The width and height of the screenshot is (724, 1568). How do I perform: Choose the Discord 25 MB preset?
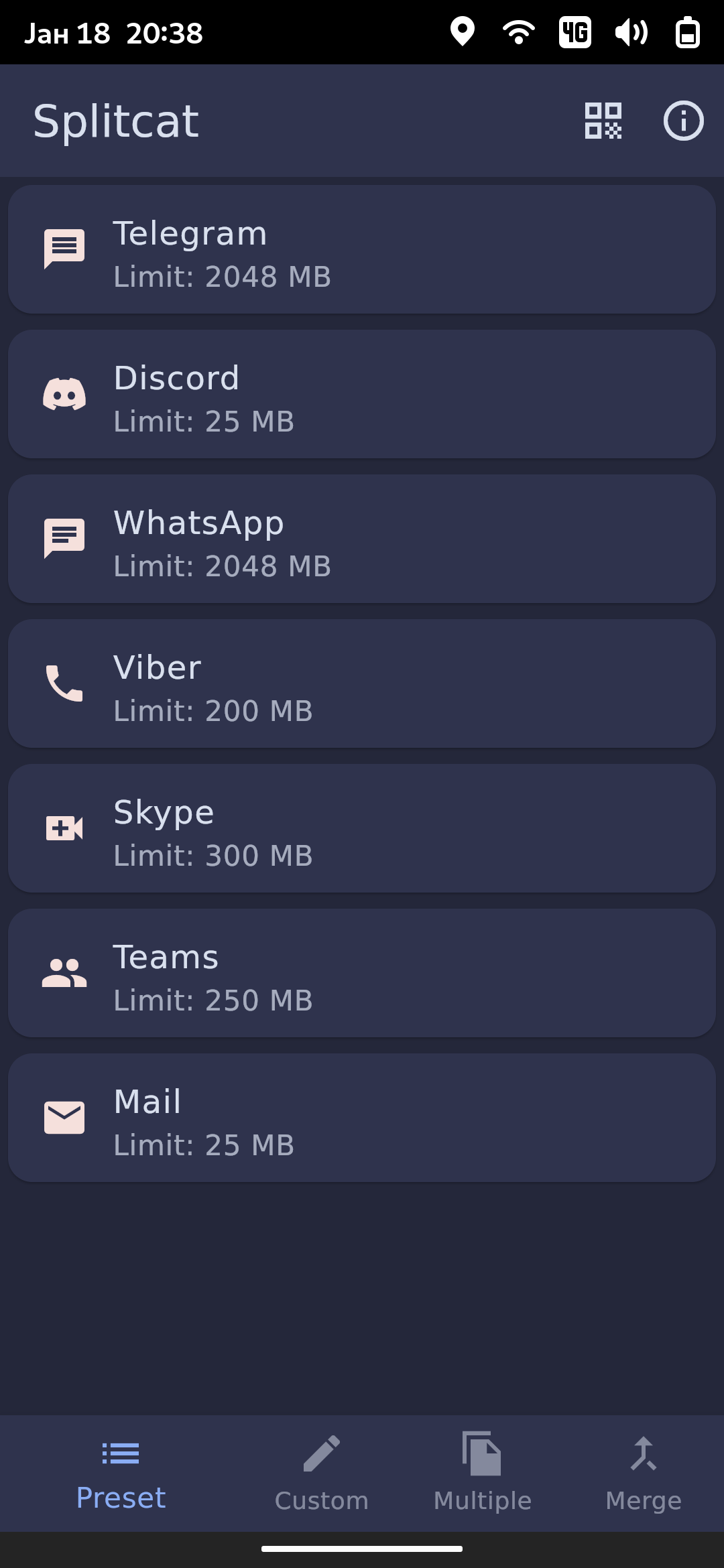point(362,394)
